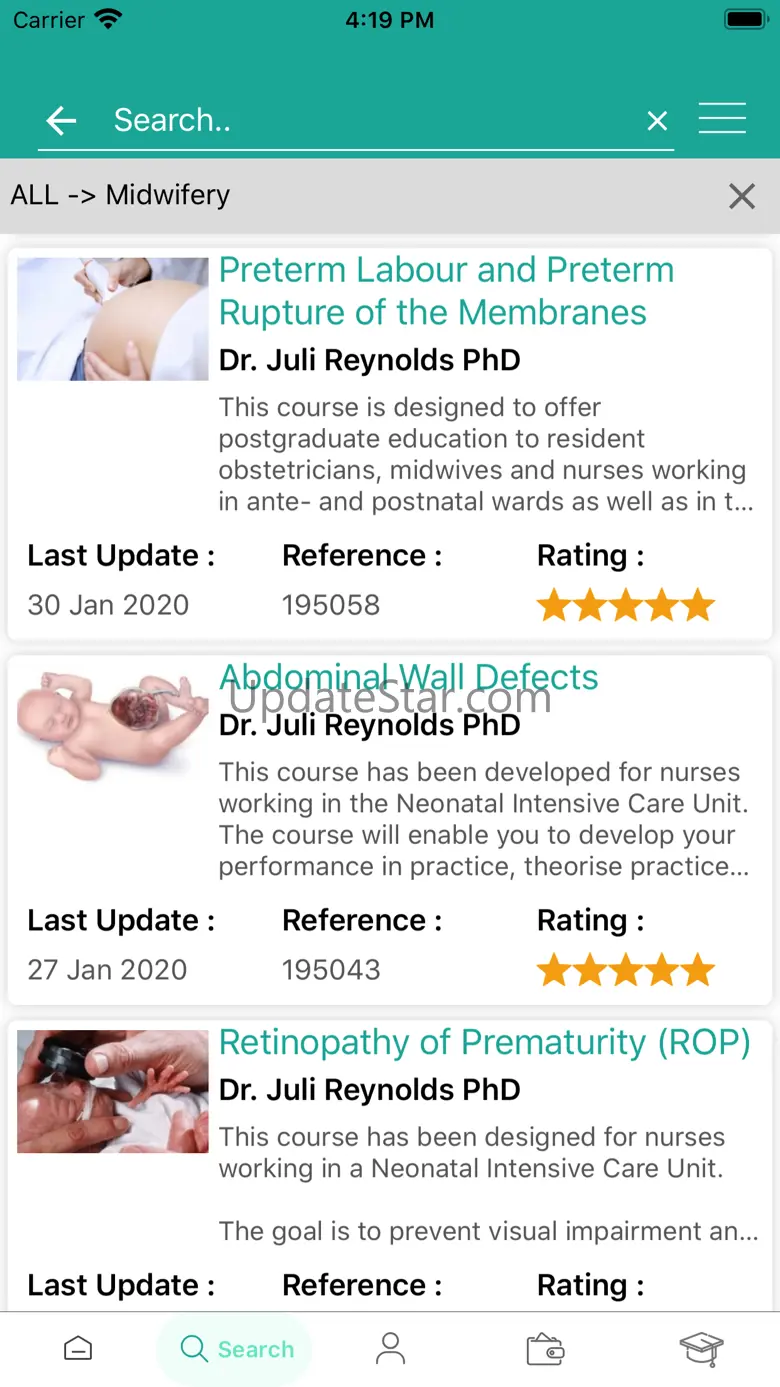Viewport: 780px width, 1387px height.
Task: Select the Search tab
Action: [x=236, y=1349]
